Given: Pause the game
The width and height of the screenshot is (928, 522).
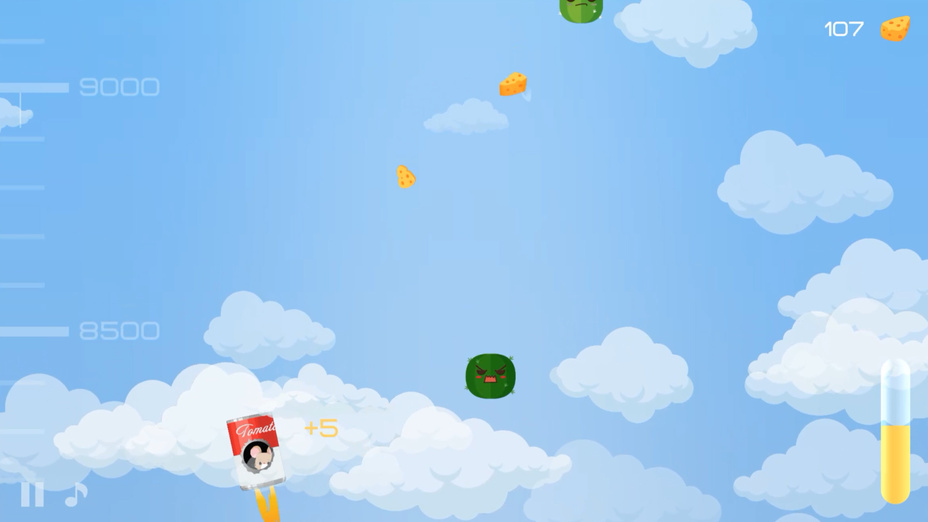Looking at the screenshot, I should (x=32, y=494).
